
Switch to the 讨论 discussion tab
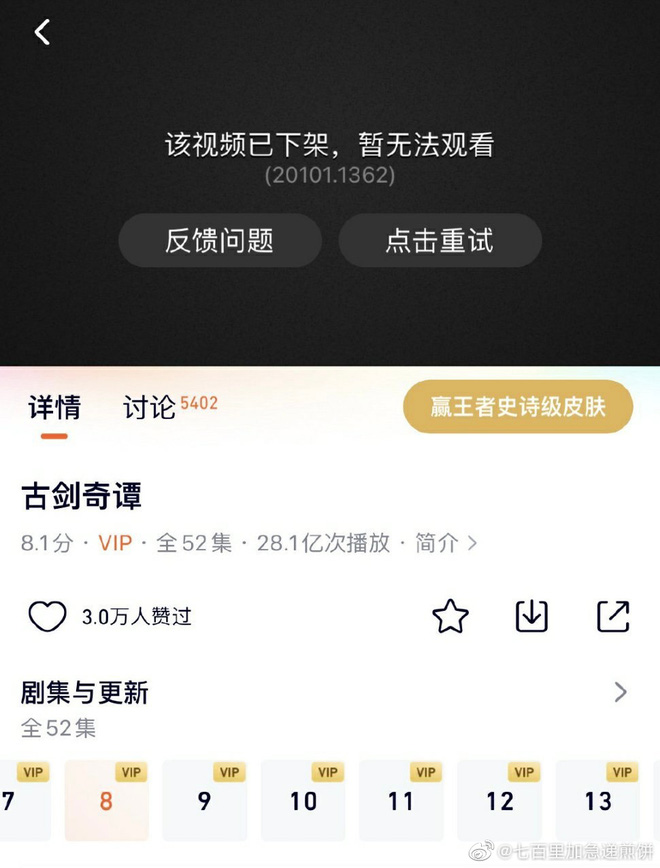pyautogui.click(x=150, y=407)
